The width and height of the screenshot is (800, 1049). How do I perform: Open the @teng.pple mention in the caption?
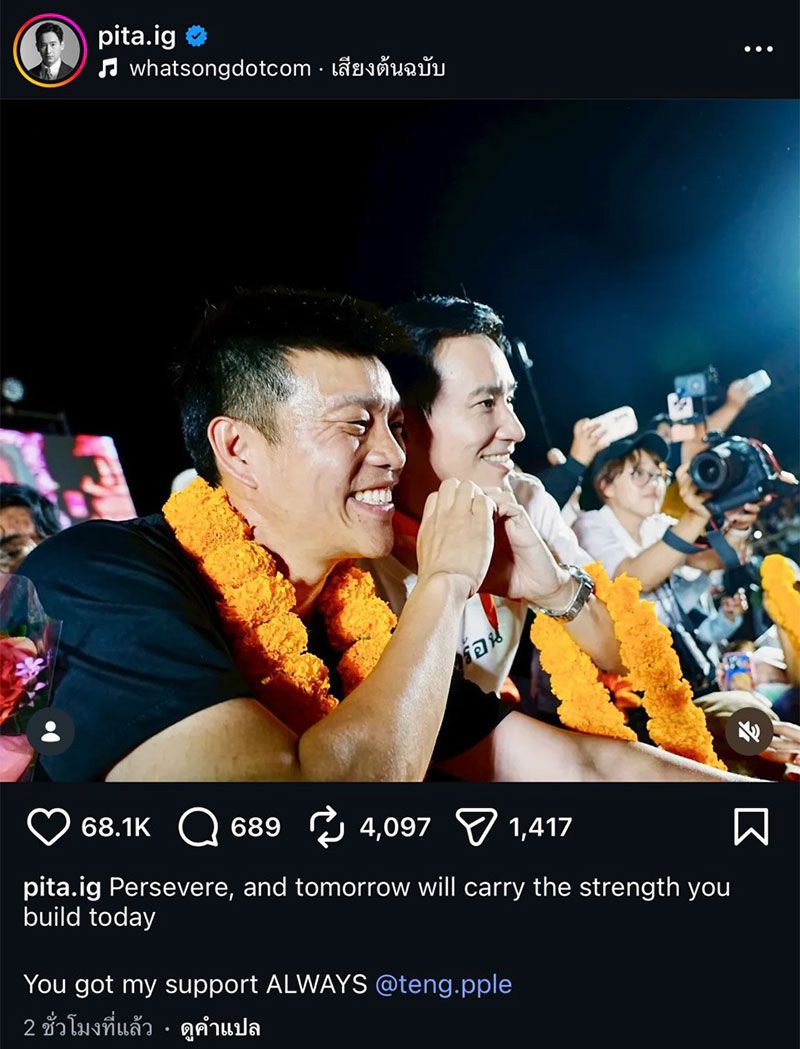(443, 984)
